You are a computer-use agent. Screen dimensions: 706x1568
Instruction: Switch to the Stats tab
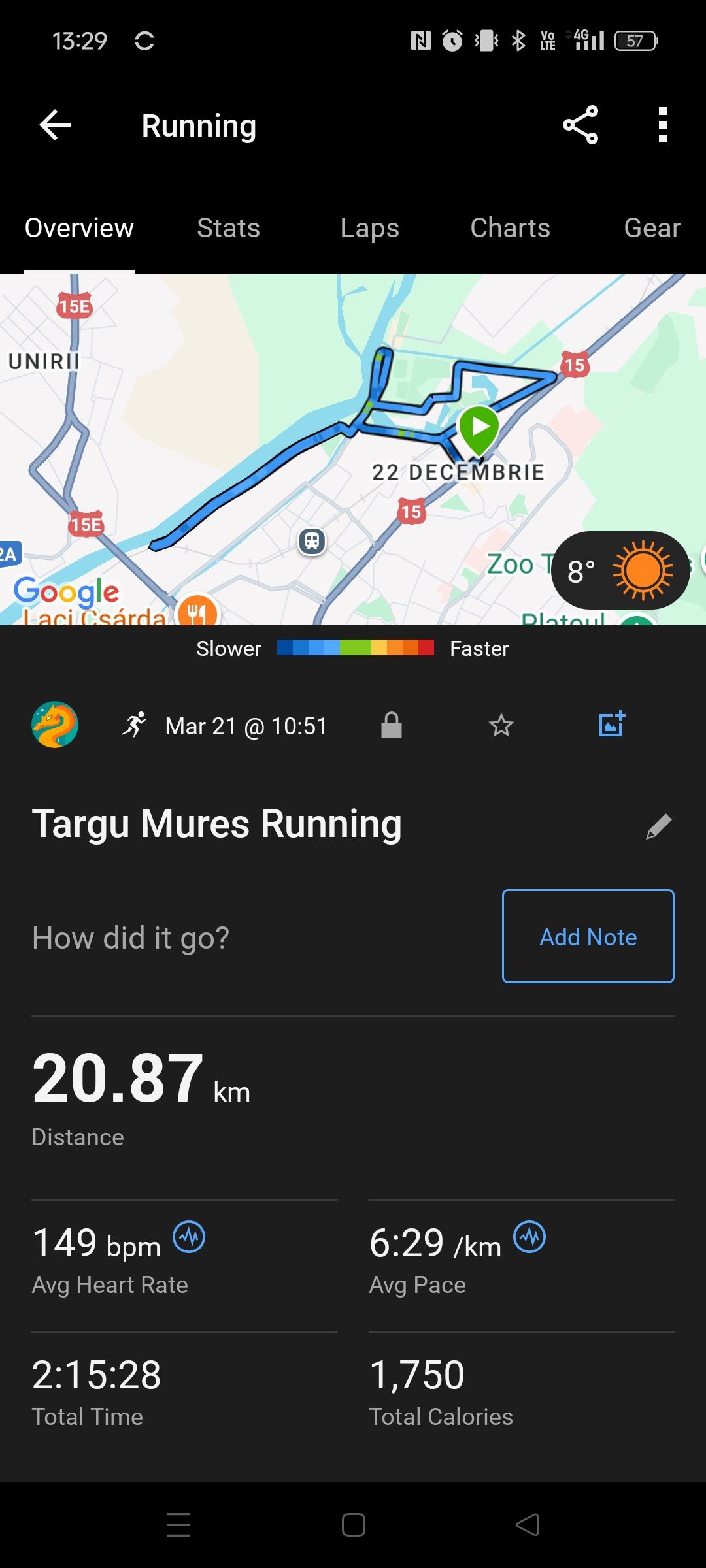coord(228,228)
